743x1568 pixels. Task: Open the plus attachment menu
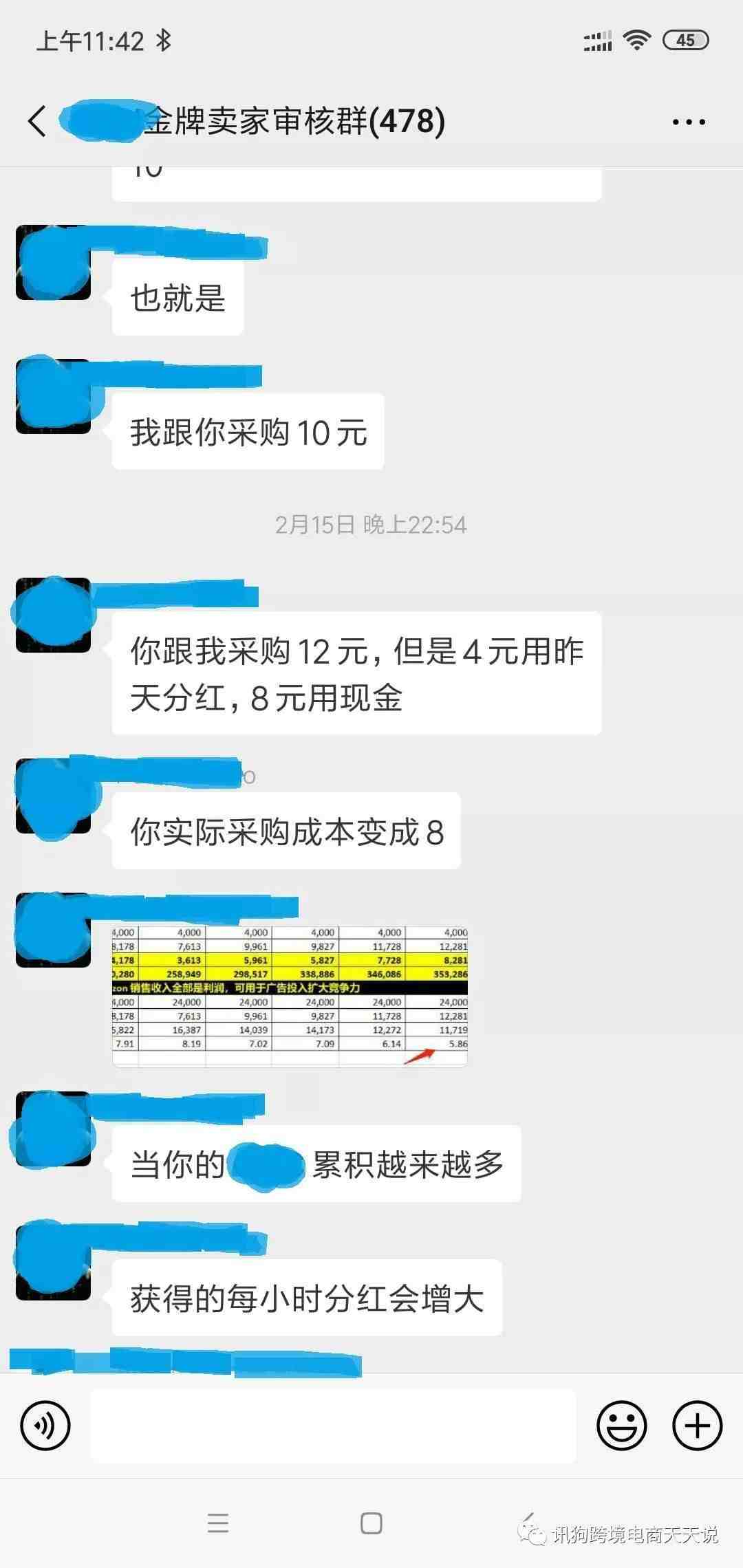(x=697, y=1426)
